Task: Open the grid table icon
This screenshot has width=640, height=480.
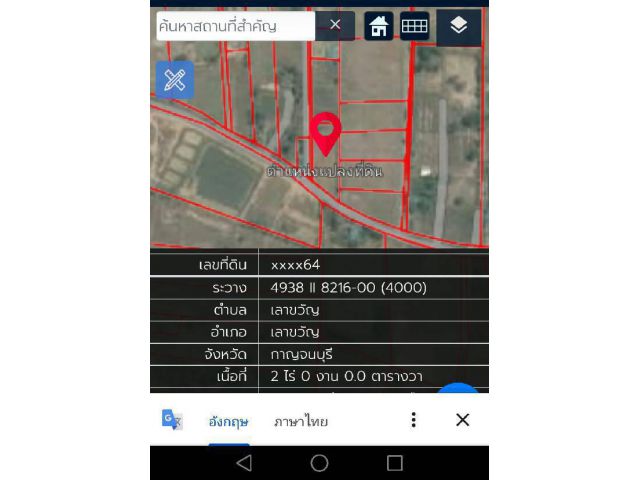Action: click(x=414, y=26)
